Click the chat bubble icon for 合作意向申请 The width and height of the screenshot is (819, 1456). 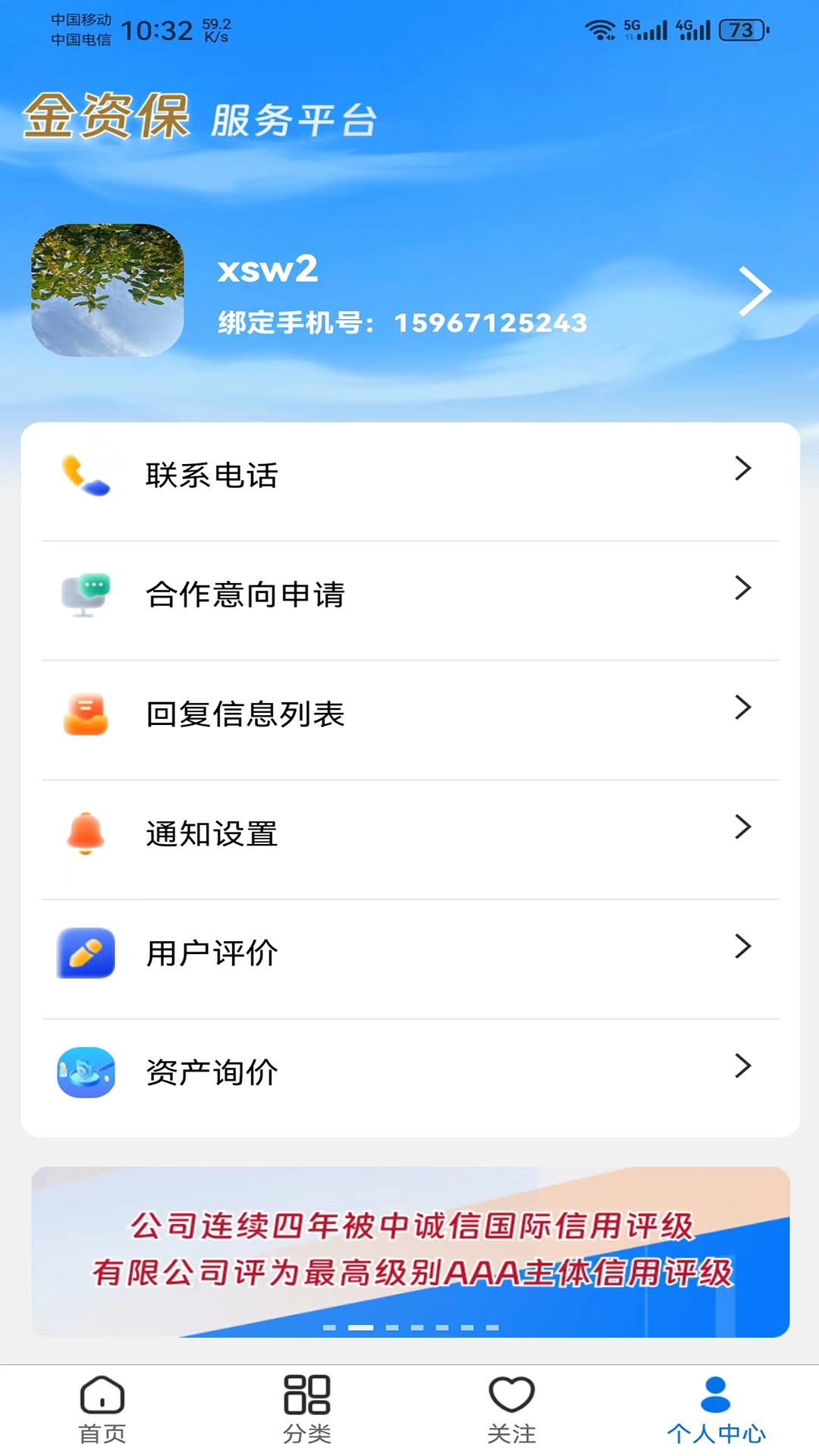pos(86,595)
